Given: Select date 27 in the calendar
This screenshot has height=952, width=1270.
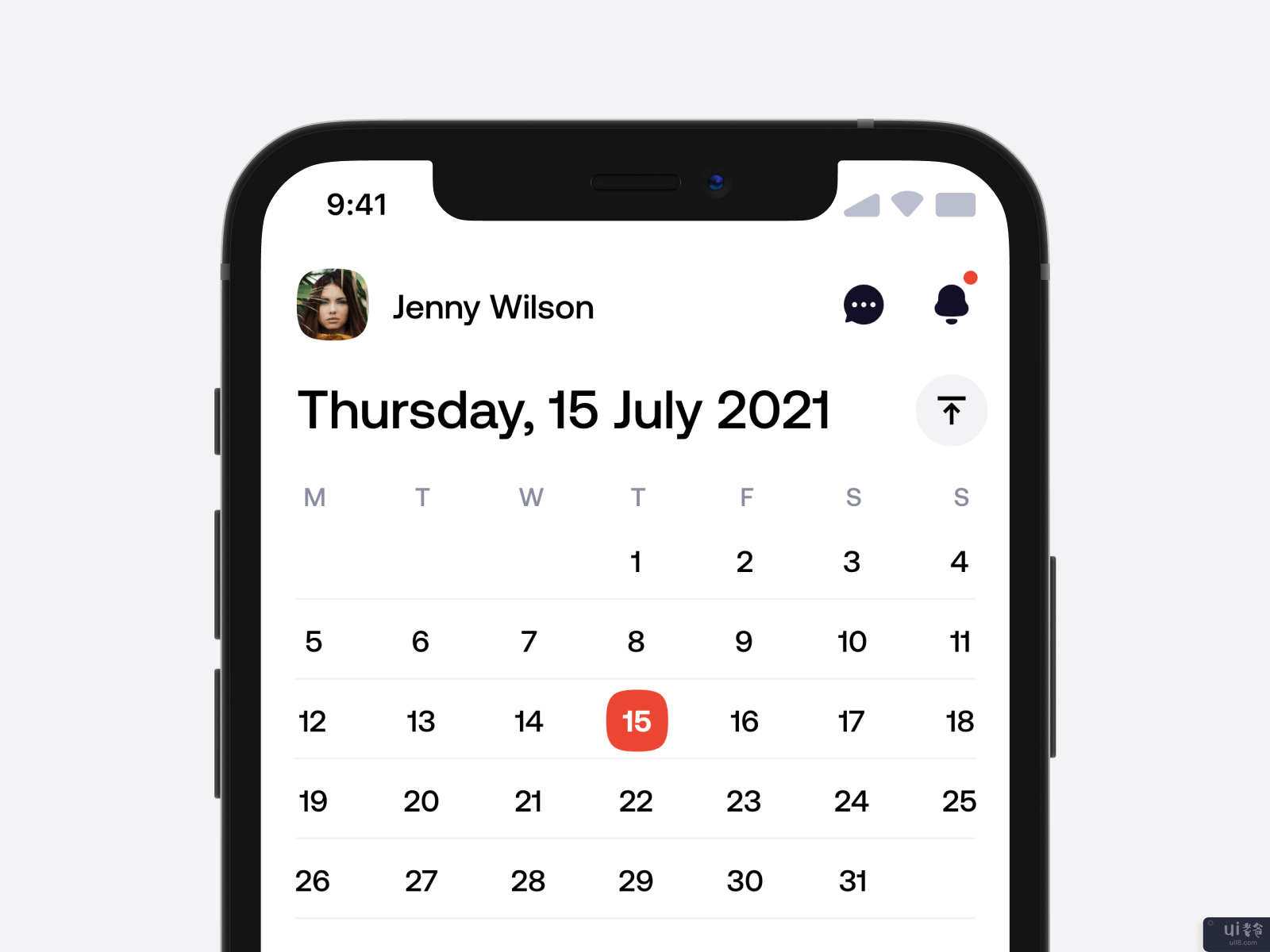Looking at the screenshot, I should (x=421, y=881).
